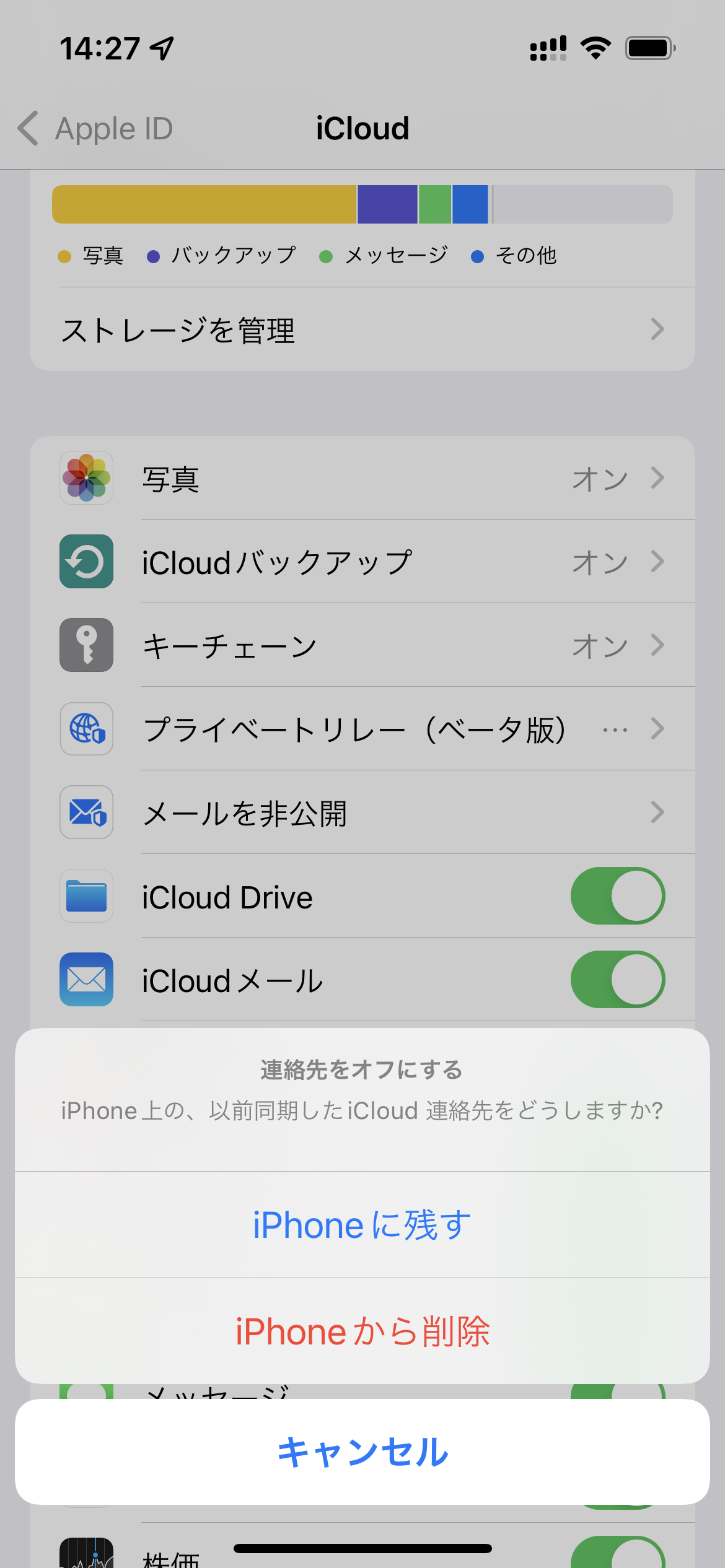The image size is (725, 1568).
Task: Select "iPhoneから削除" to delete contacts
Action: click(362, 1331)
